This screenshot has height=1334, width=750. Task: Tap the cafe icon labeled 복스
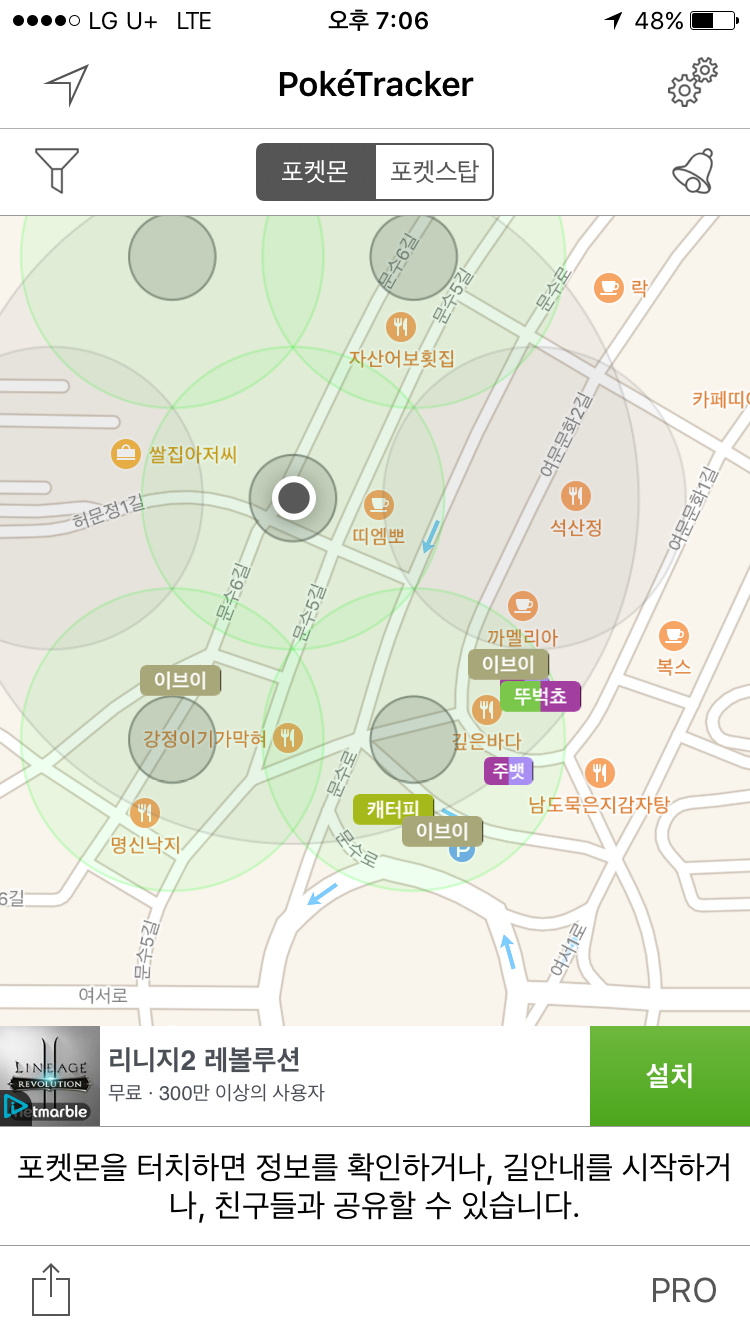click(x=674, y=634)
